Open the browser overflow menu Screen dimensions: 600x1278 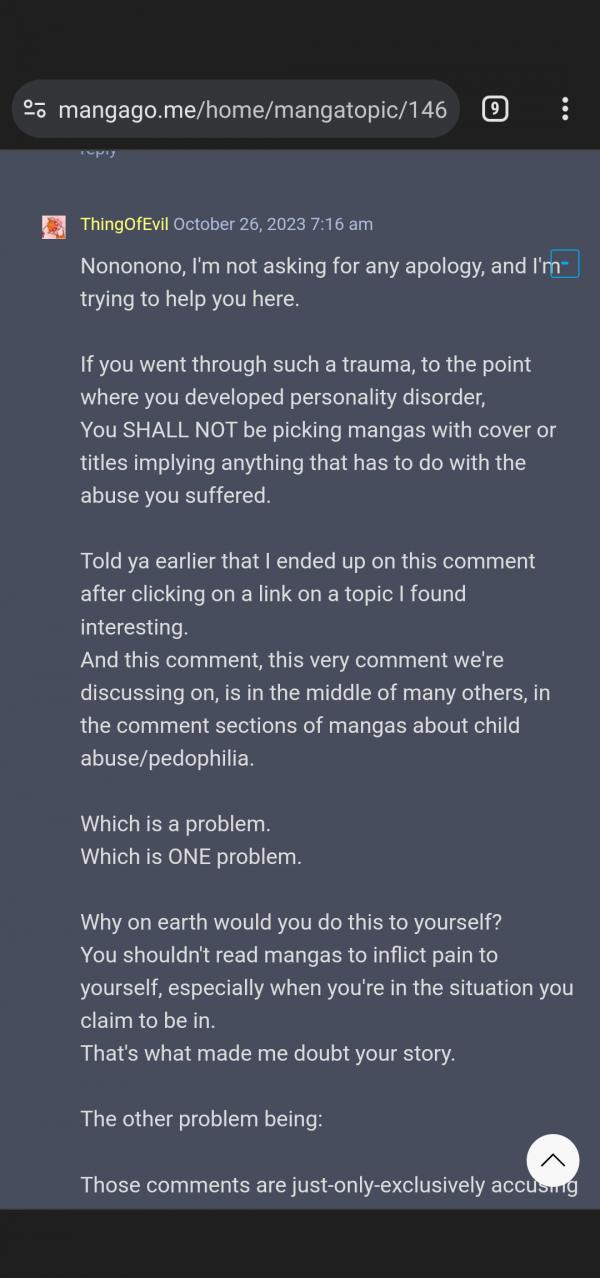tap(565, 109)
